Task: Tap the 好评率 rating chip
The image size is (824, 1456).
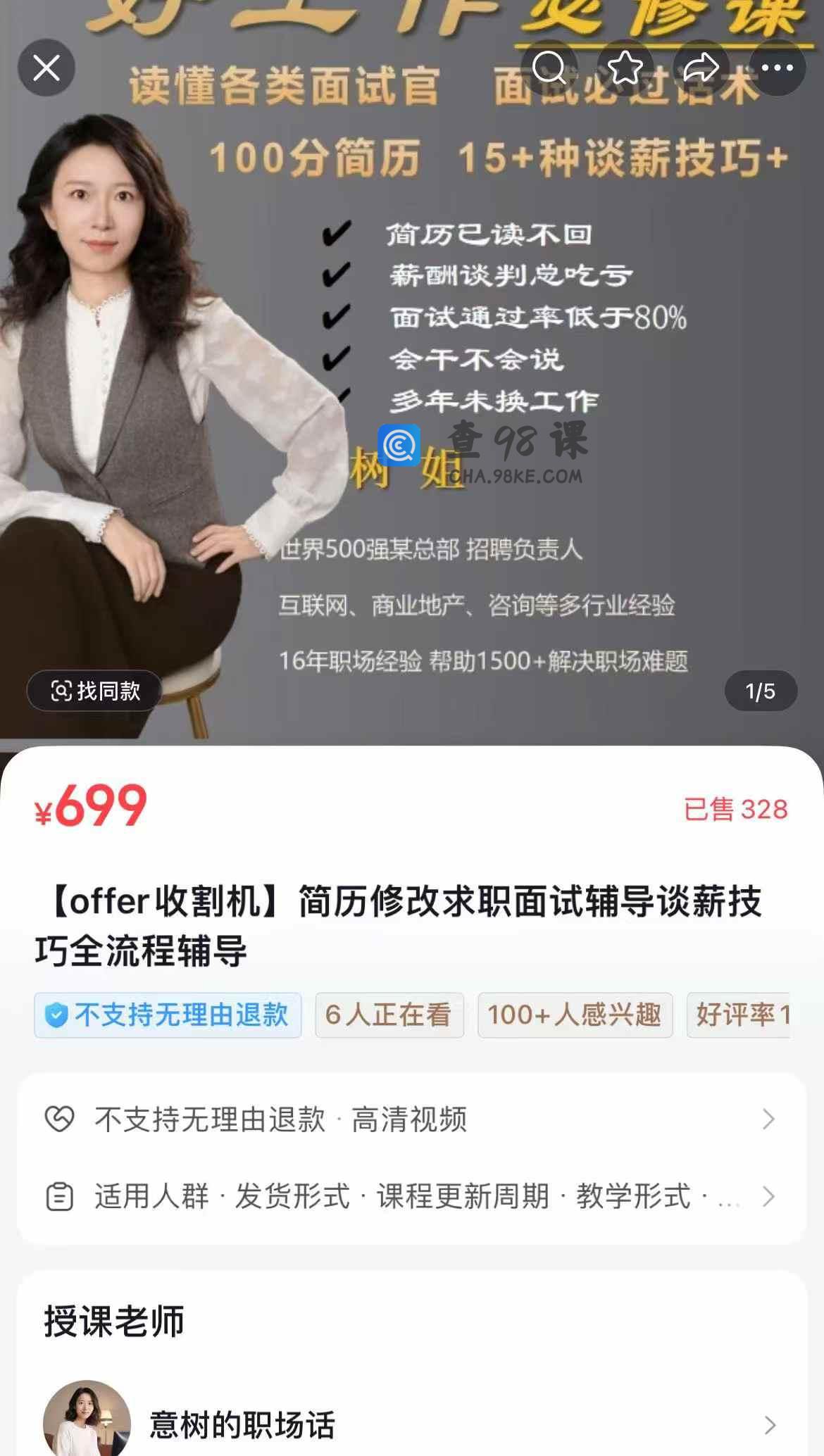Action: pyautogui.click(x=739, y=1015)
